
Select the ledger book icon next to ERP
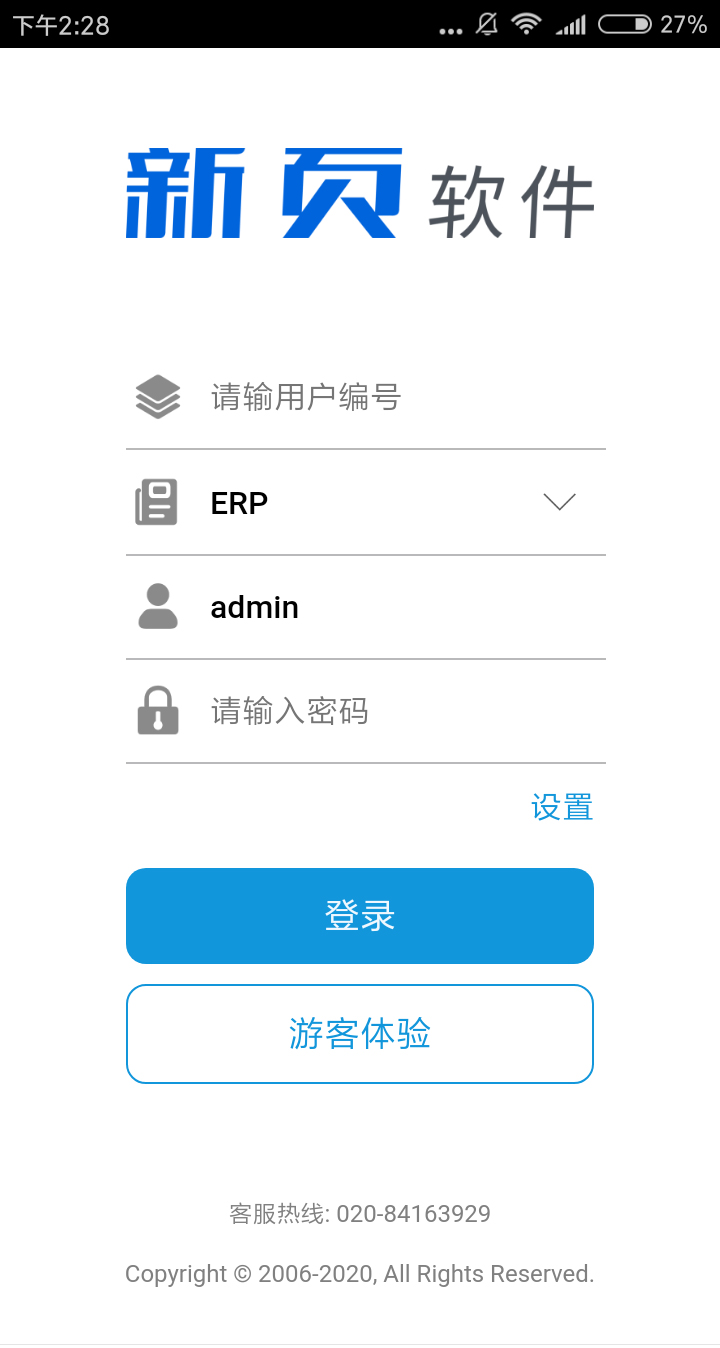pos(156,501)
